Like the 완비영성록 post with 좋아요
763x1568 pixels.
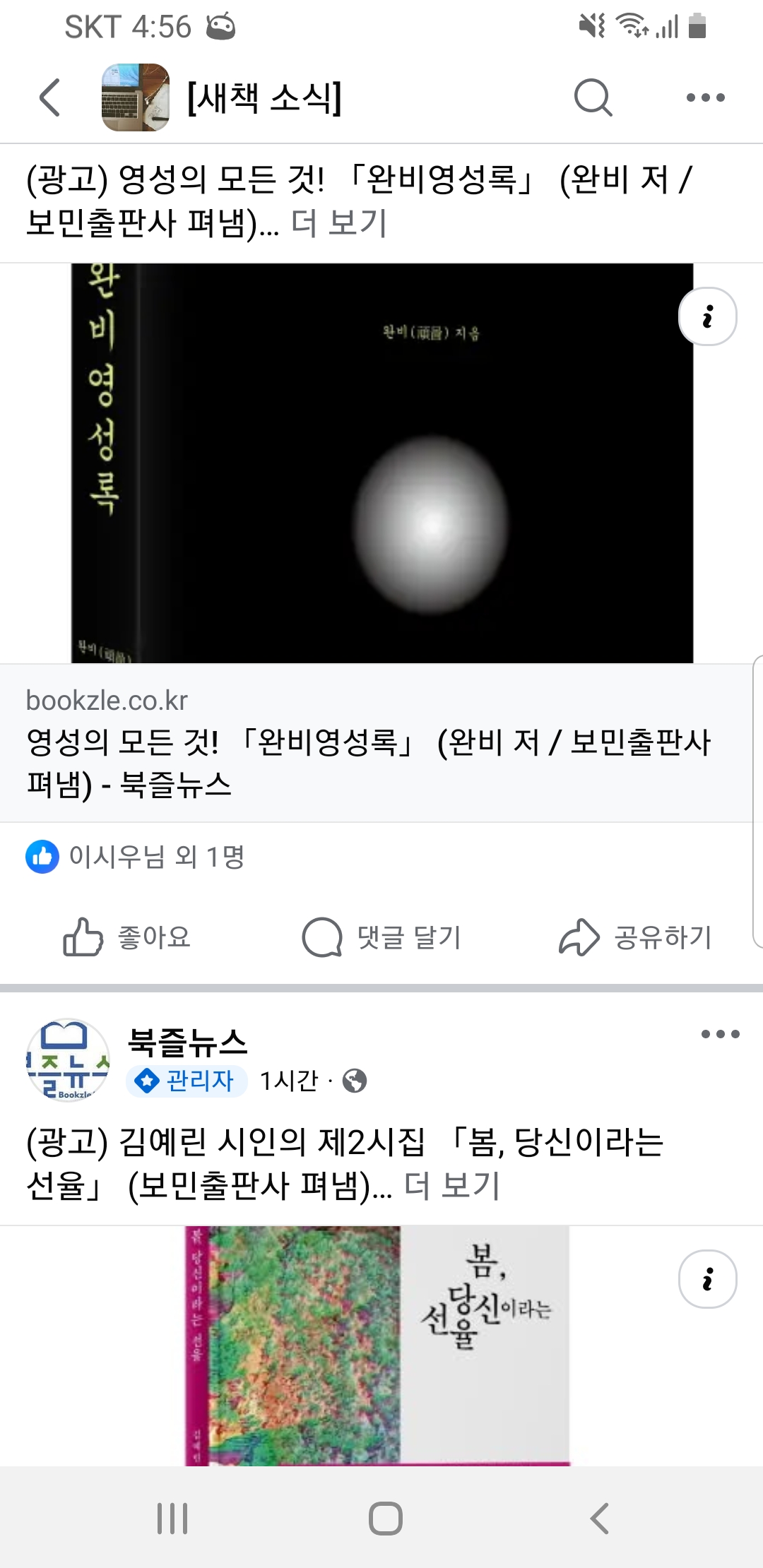[127, 937]
